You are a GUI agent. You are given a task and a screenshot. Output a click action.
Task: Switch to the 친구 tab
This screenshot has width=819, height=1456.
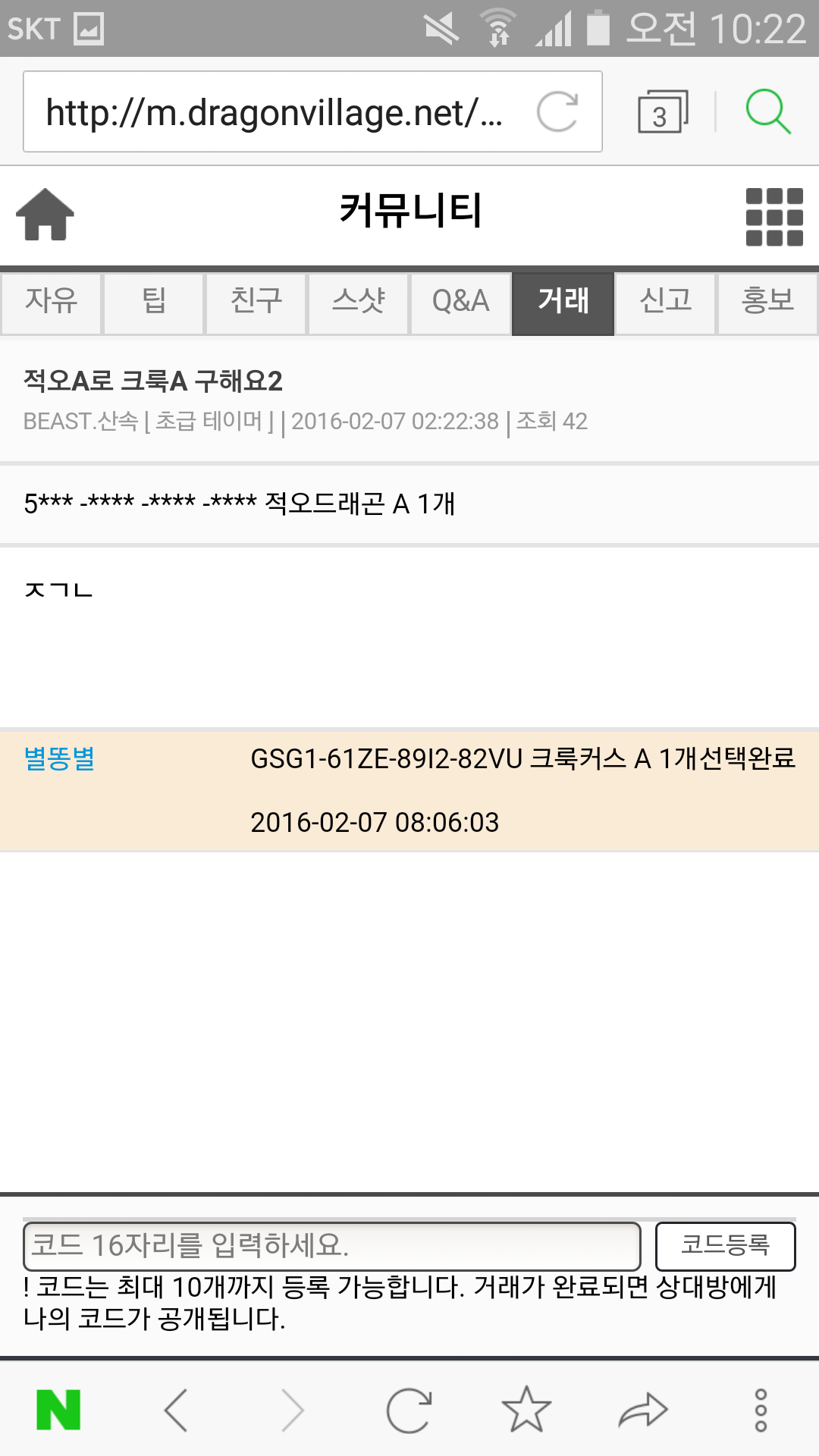tap(256, 302)
